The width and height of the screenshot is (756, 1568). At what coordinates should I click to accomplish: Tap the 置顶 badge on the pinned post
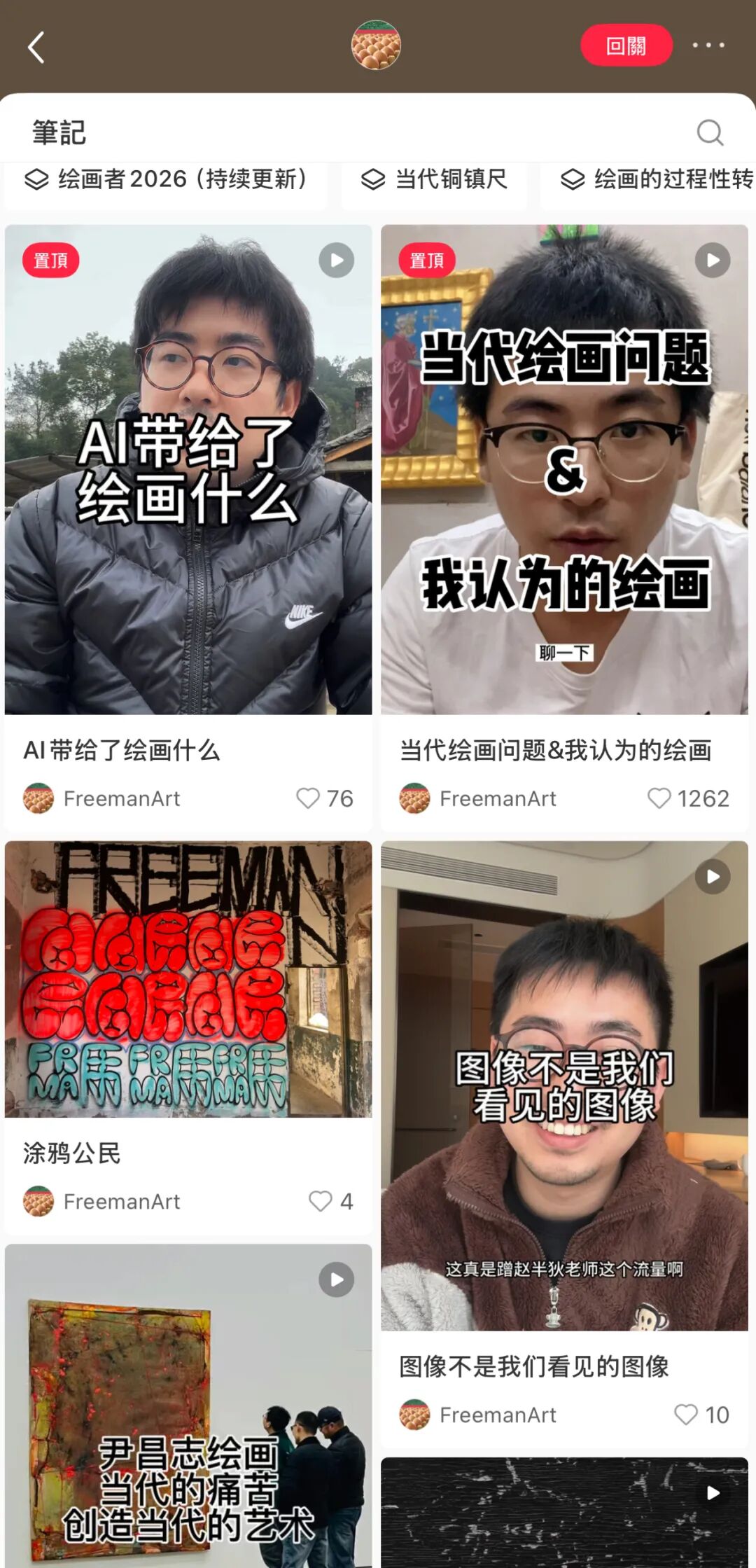click(51, 260)
